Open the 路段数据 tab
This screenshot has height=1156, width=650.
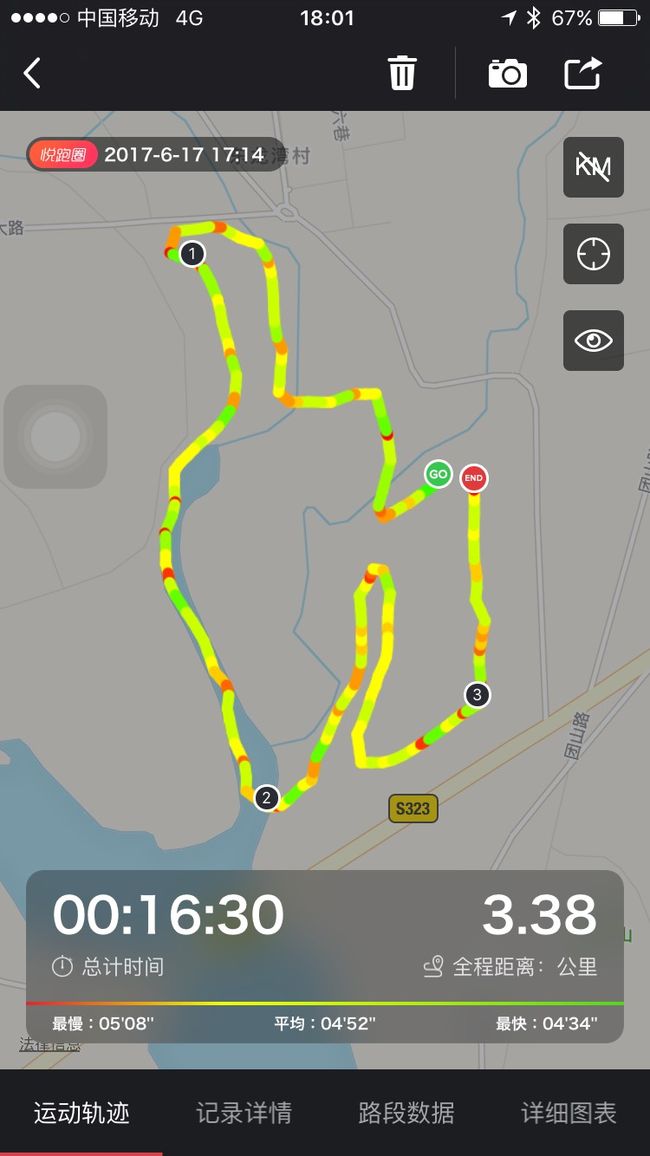pos(406,1113)
